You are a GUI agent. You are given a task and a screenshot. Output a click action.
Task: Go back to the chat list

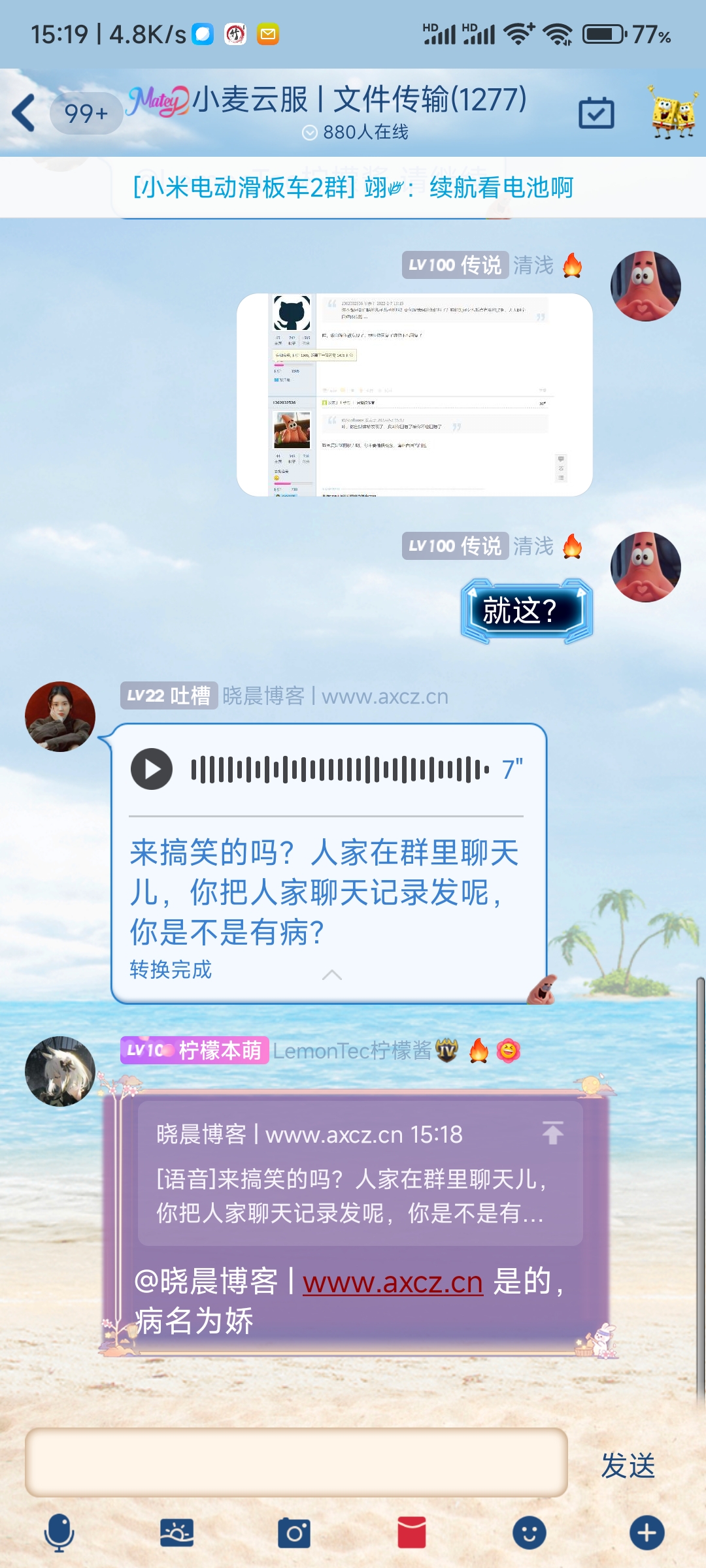tap(25, 113)
